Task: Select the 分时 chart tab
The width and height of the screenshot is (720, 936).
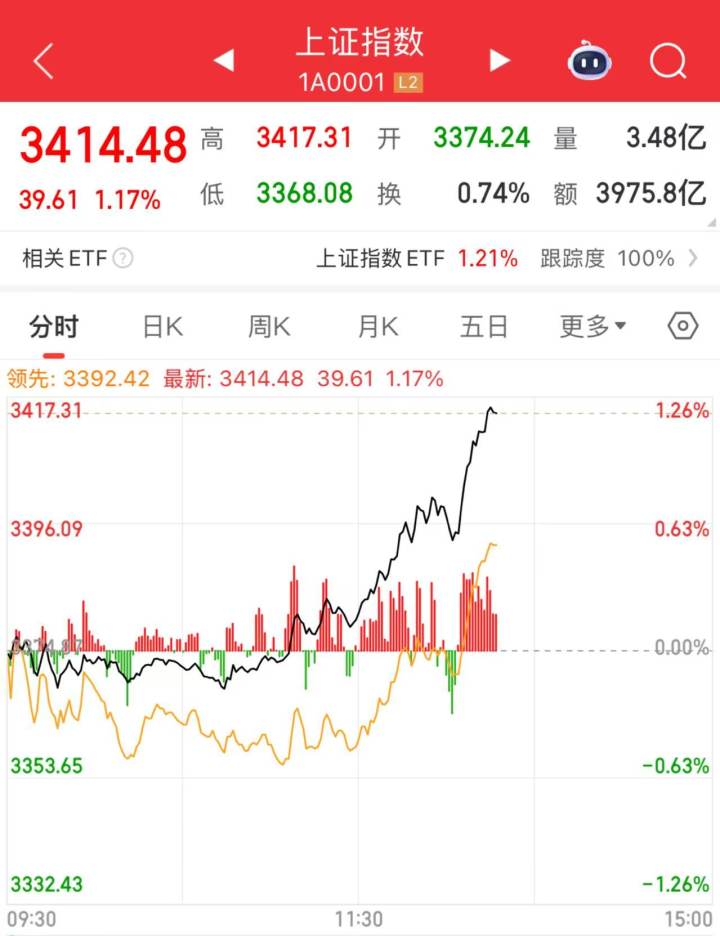Action: click(x=54, y=326)
